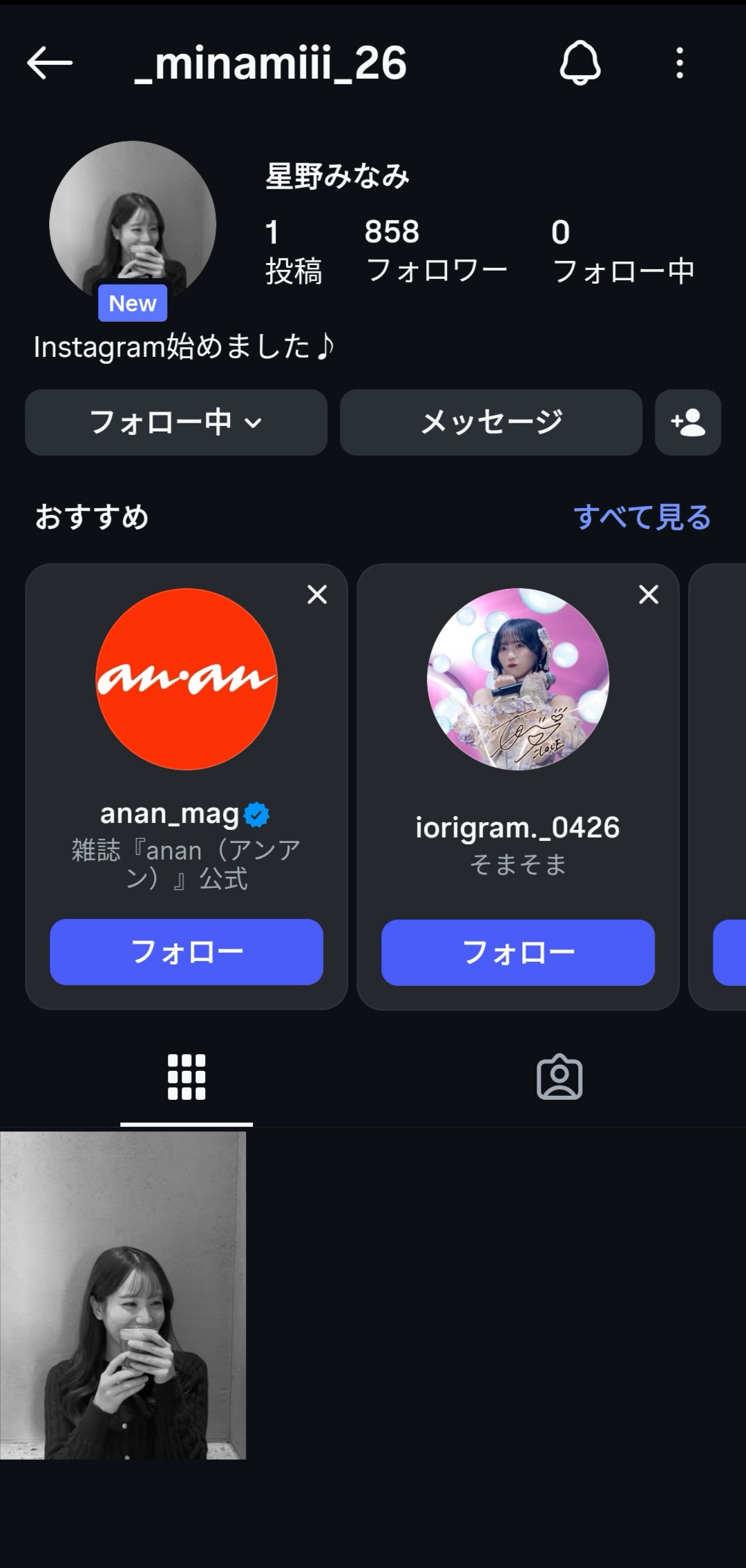The image size is (746, 1568).
Task: Go back using the top-left arrow
Action: [50, 64]
